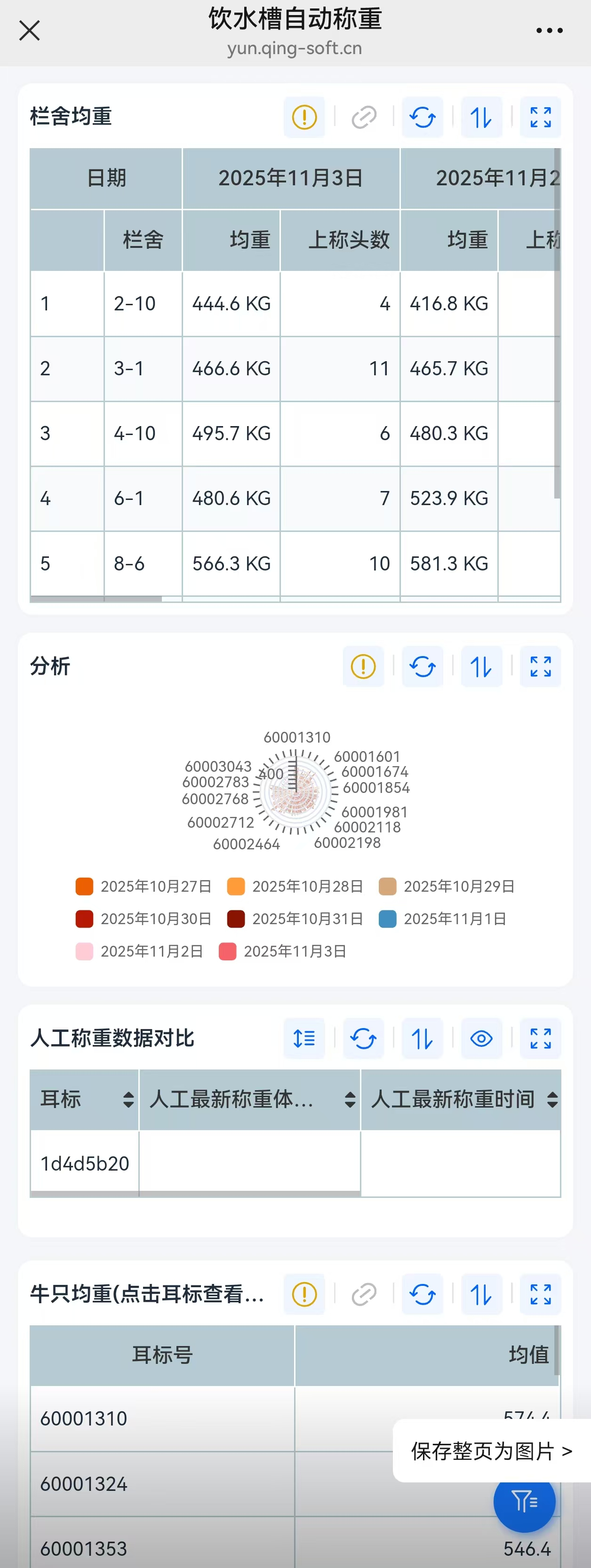Sort by 人工最新称重时间 column
This screenshot has height=1568, width=591.
pos(461,1099)
